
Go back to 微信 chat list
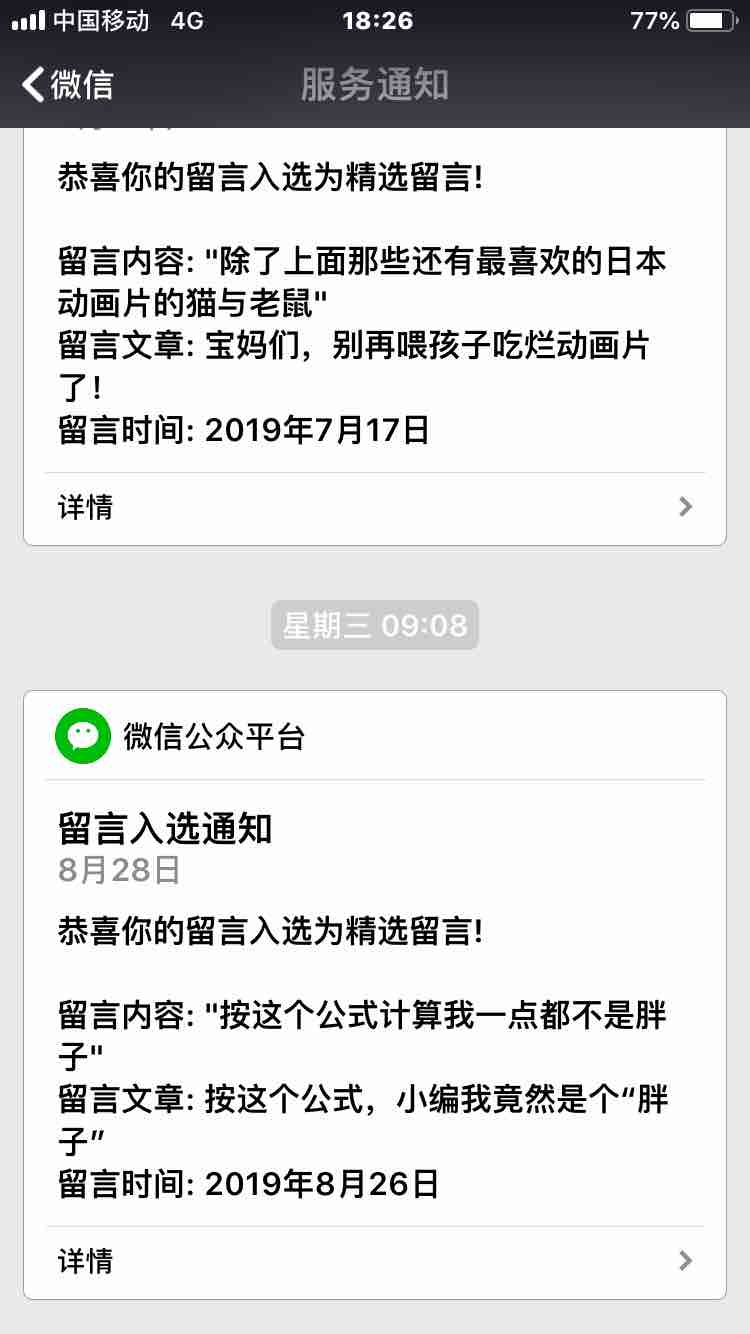(x=67, y=85)
